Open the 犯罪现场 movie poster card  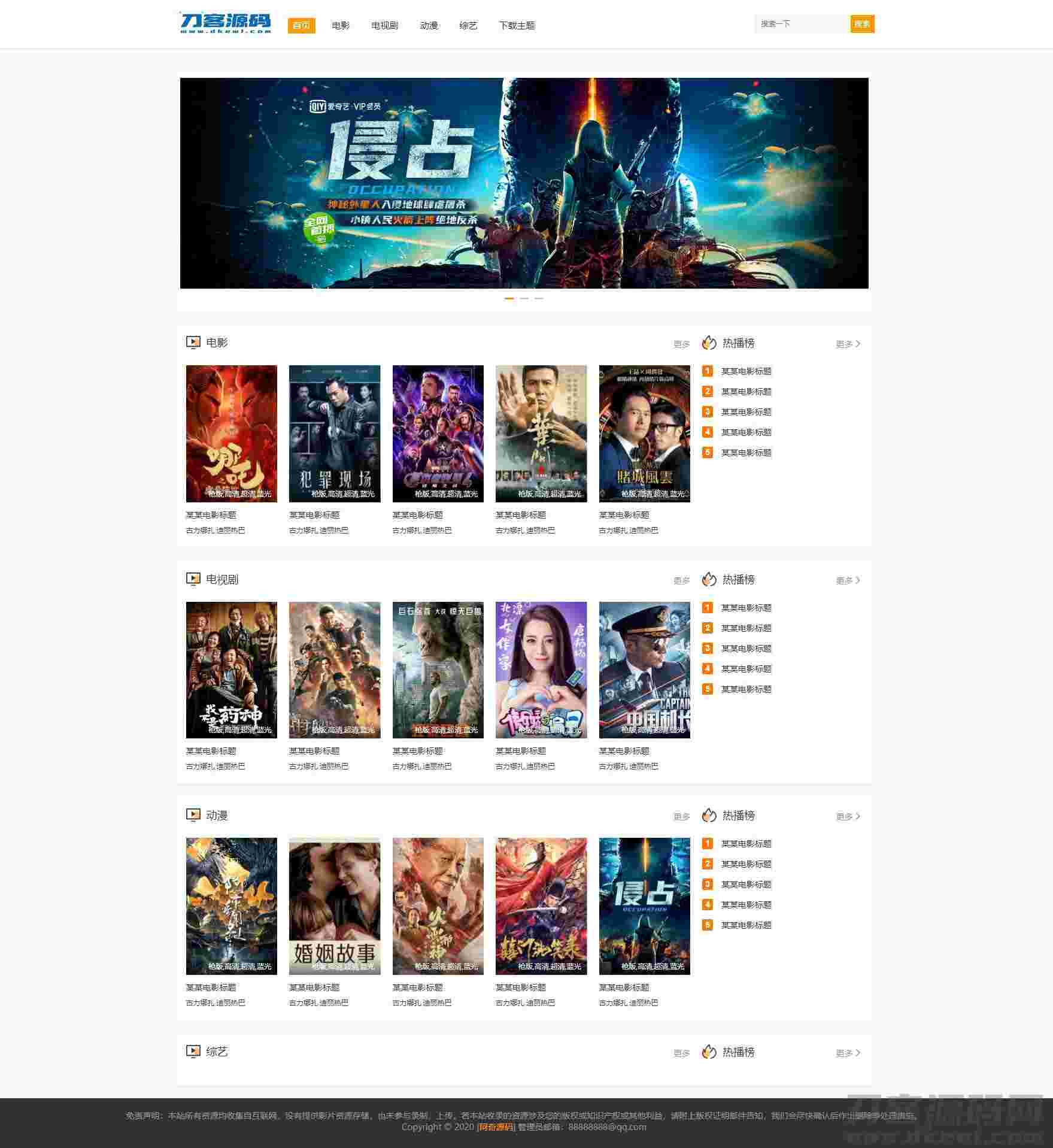[x=334, y=434]
